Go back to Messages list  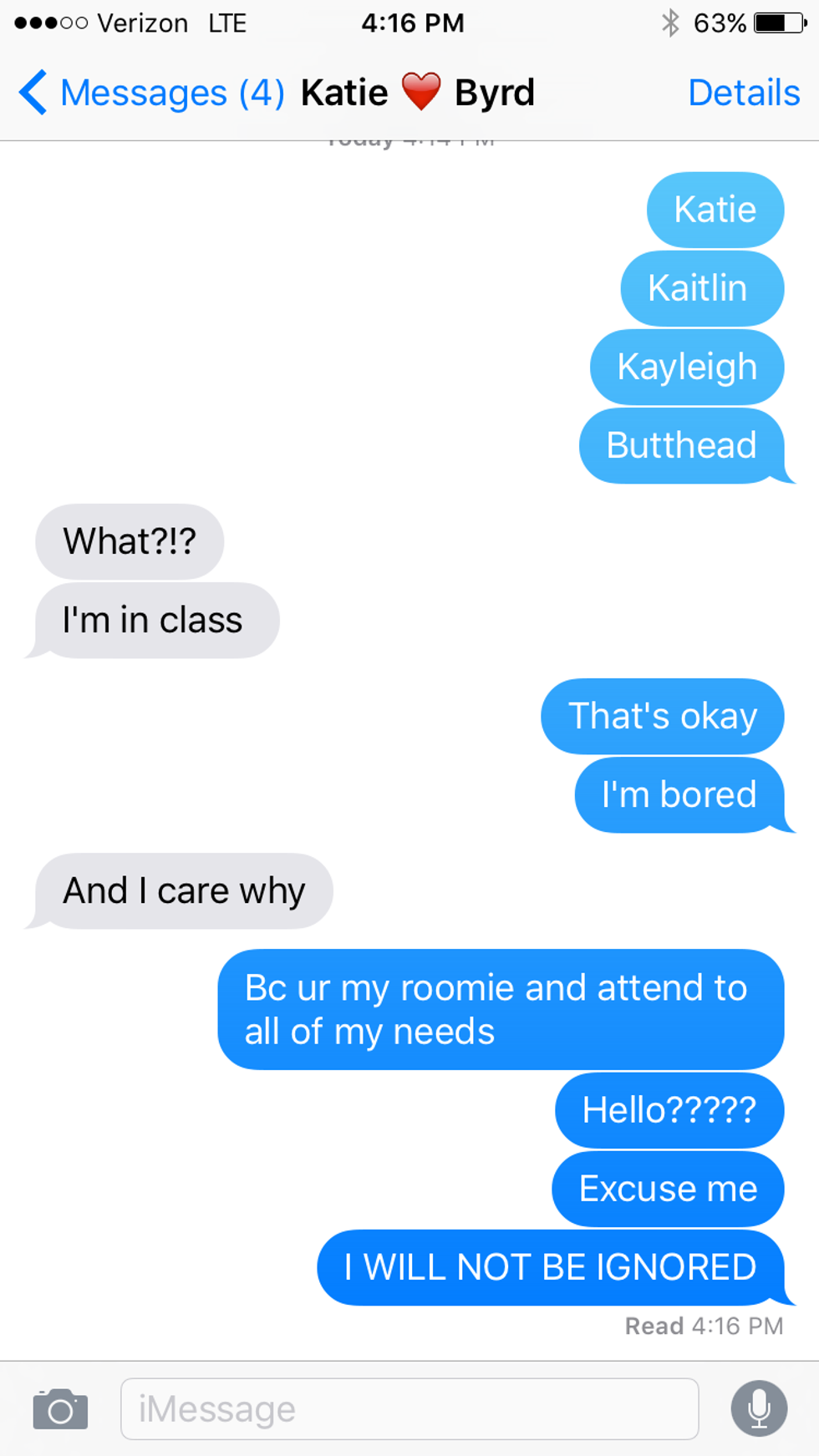click(x=150, y=93)
